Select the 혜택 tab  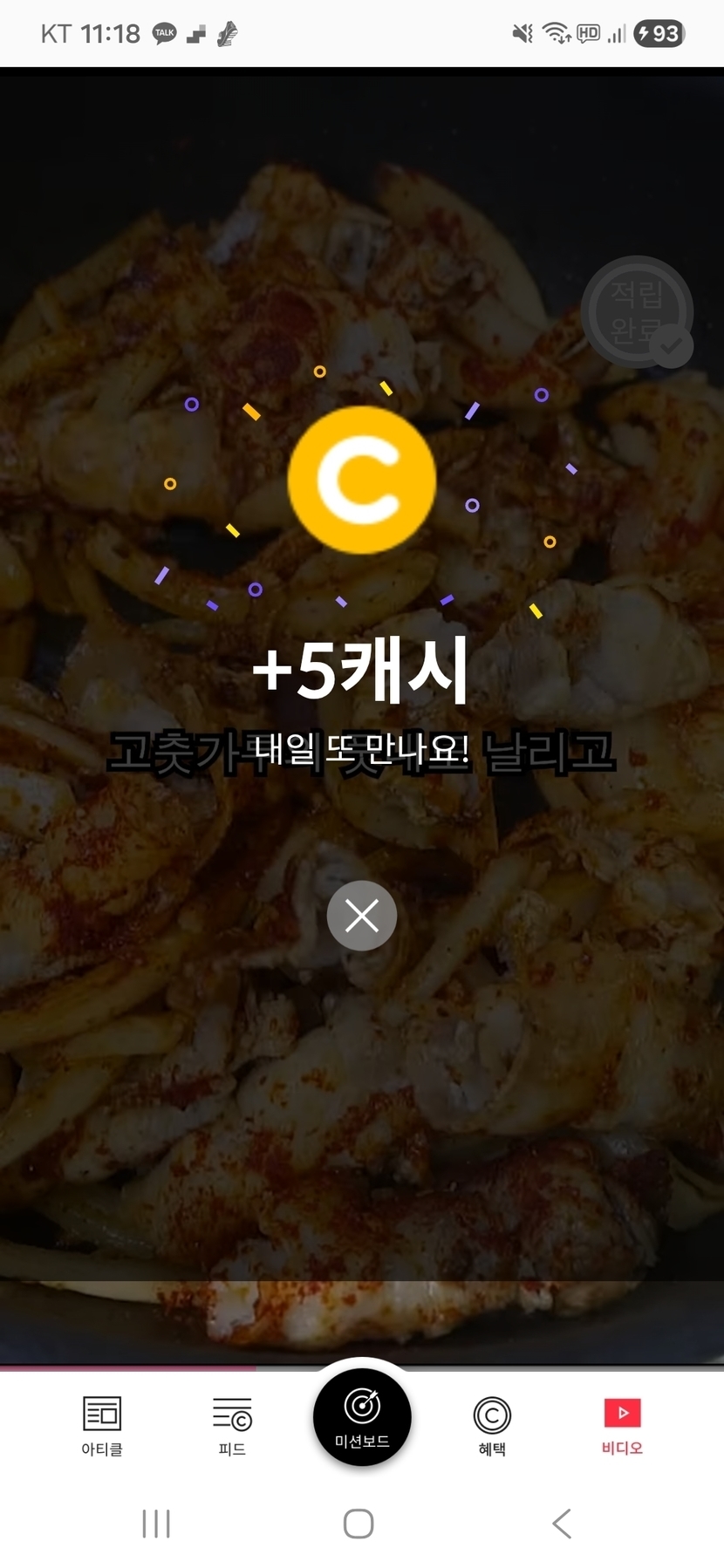point(492,1424)
